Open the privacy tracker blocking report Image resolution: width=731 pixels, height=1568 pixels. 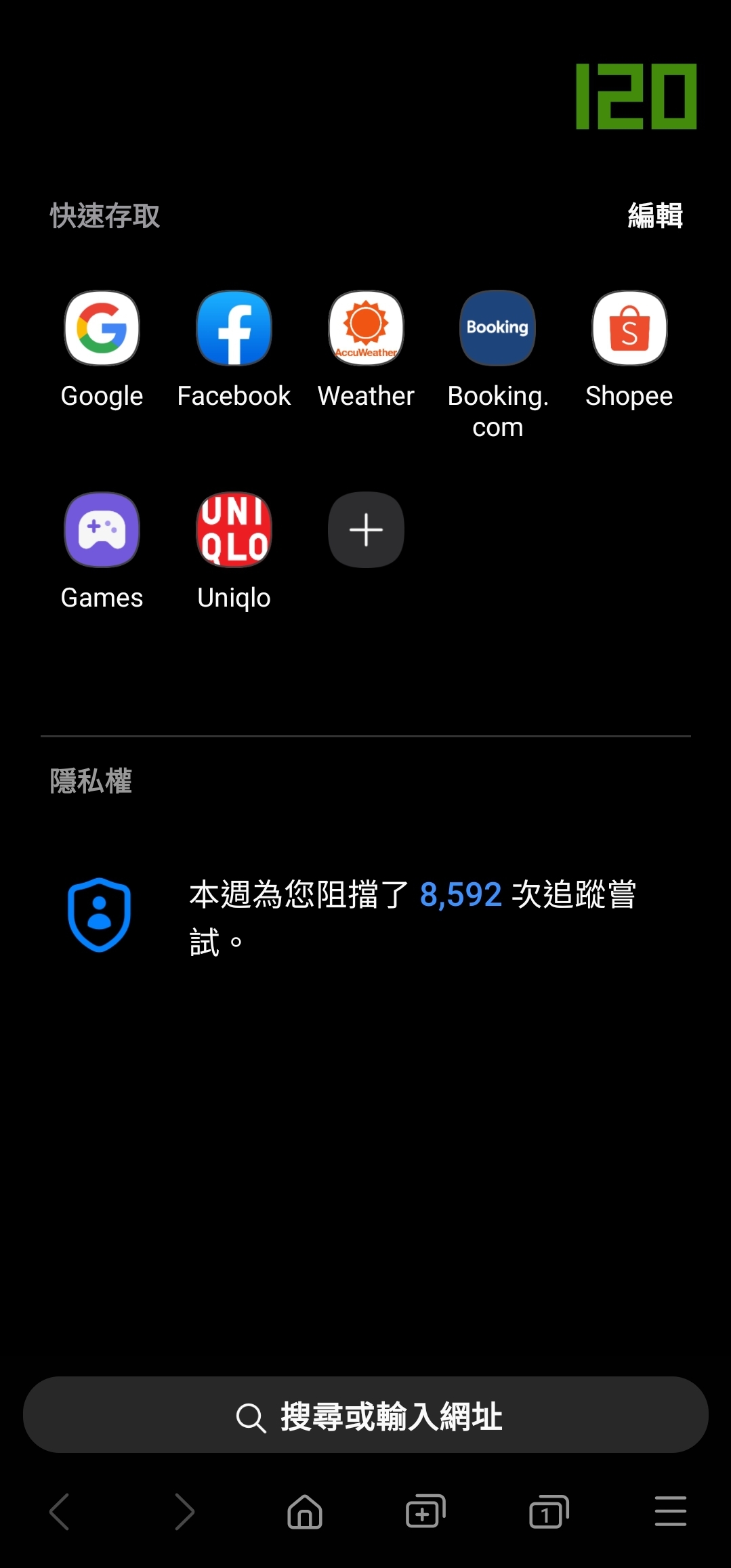(x=366, y=917)
